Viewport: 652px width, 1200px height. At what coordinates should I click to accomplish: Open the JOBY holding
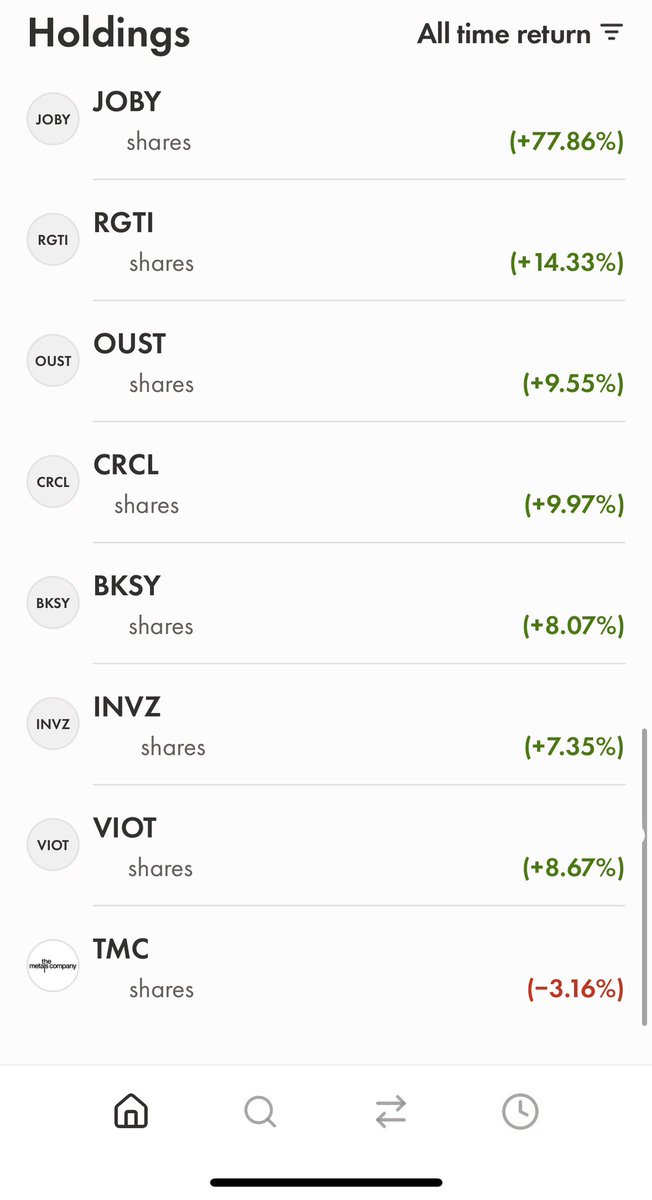click(326, 120)
